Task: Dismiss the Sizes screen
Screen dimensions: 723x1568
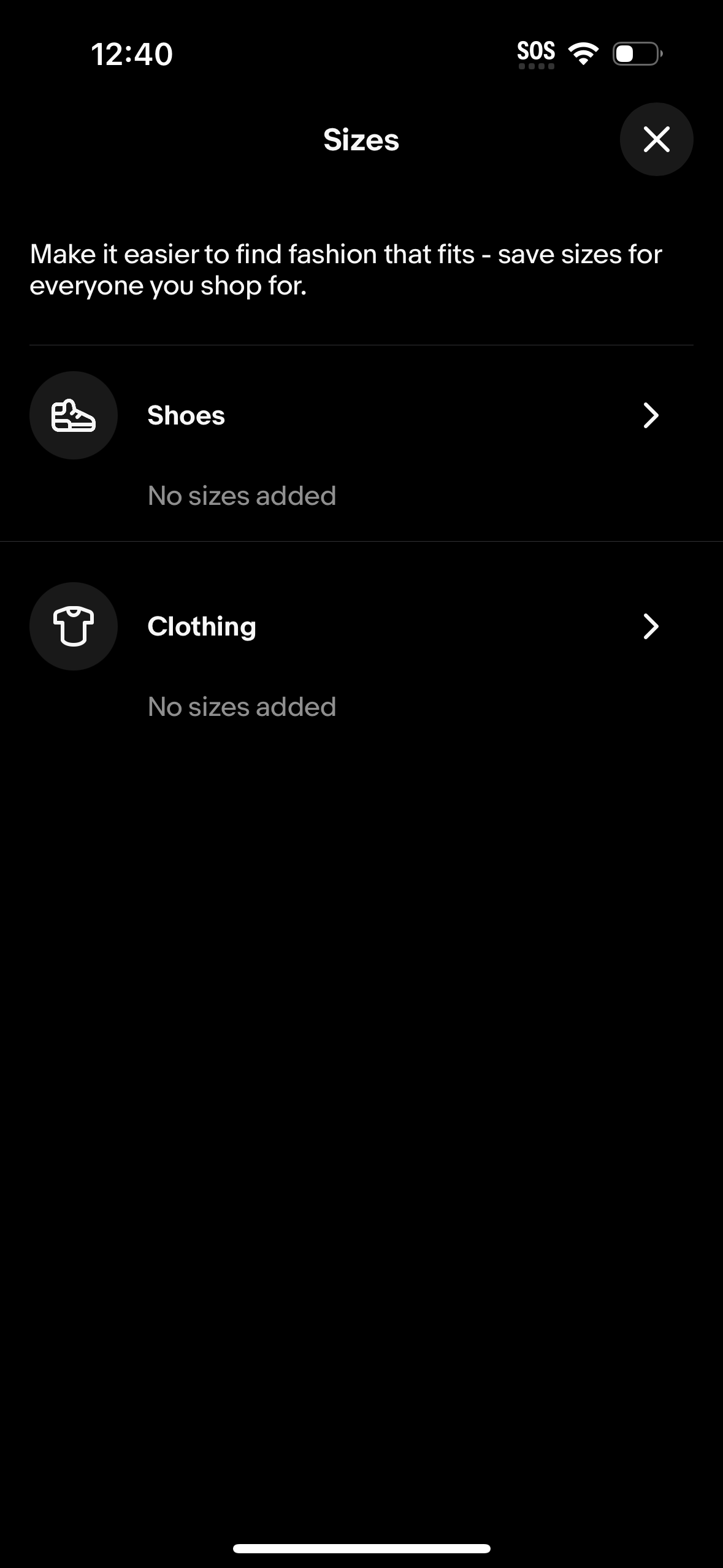Action: [656, 139]
